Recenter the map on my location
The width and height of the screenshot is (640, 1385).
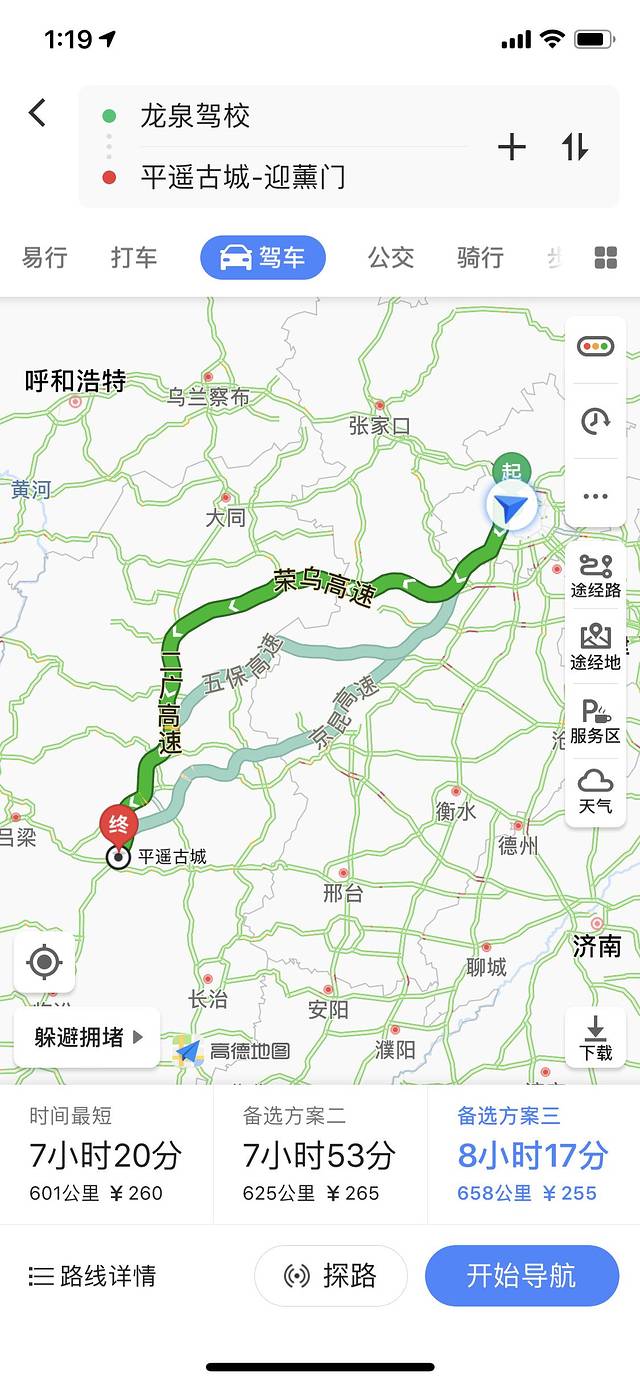[44, 962]
